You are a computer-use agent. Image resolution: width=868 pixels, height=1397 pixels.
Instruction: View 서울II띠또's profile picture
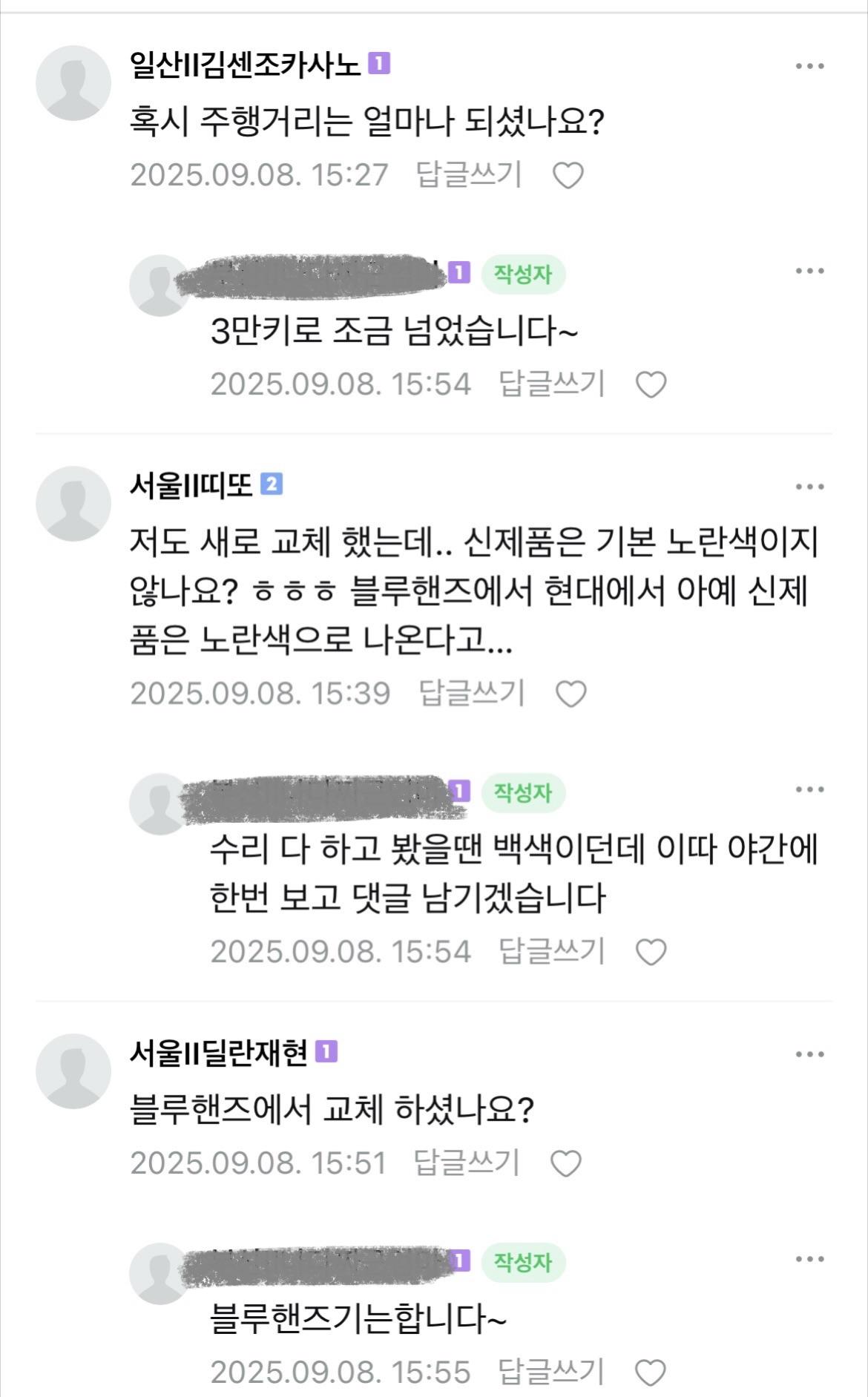point(73,503)
